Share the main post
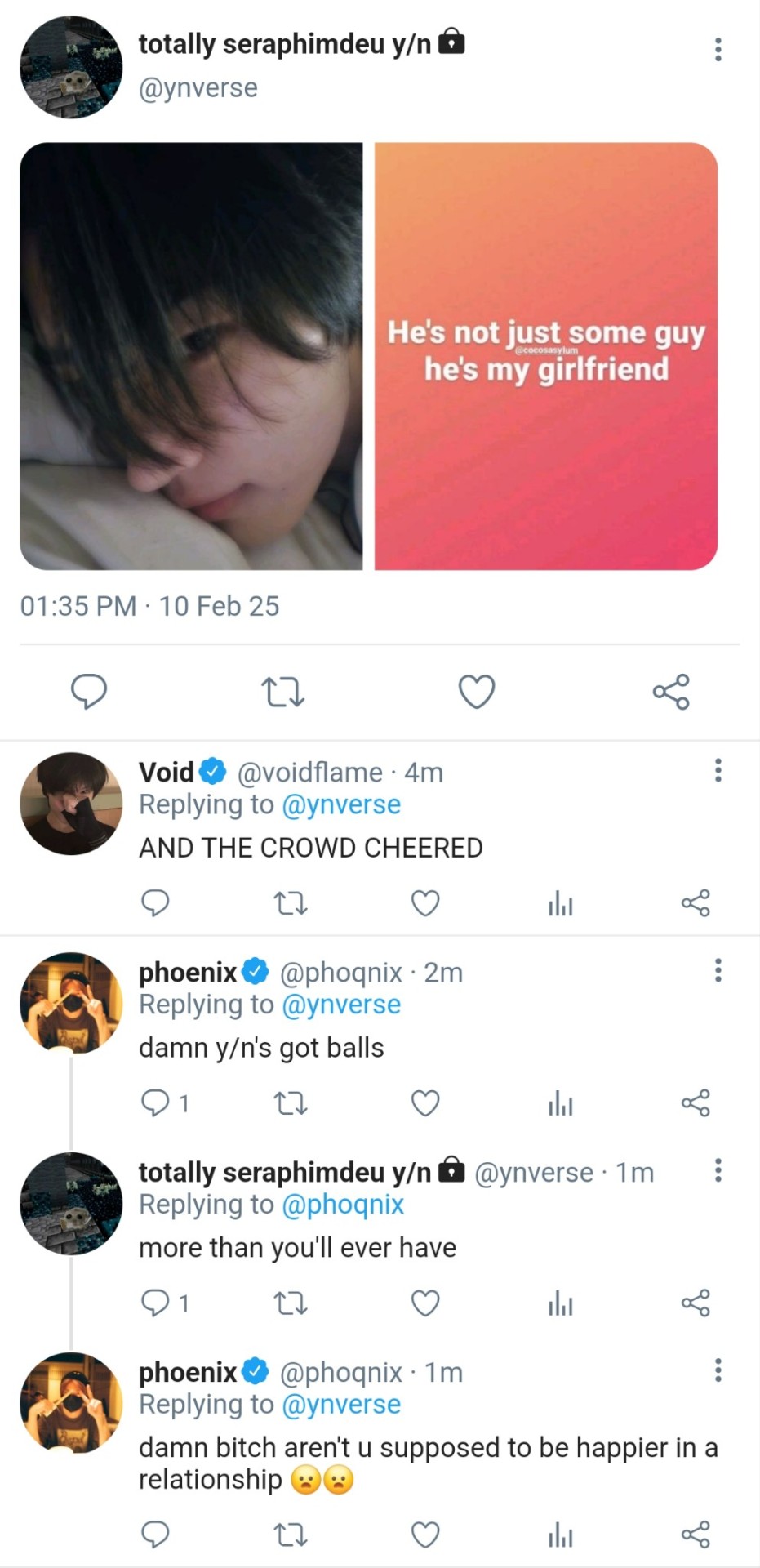This screenshot has width=760, height=1568. point(671,692)
